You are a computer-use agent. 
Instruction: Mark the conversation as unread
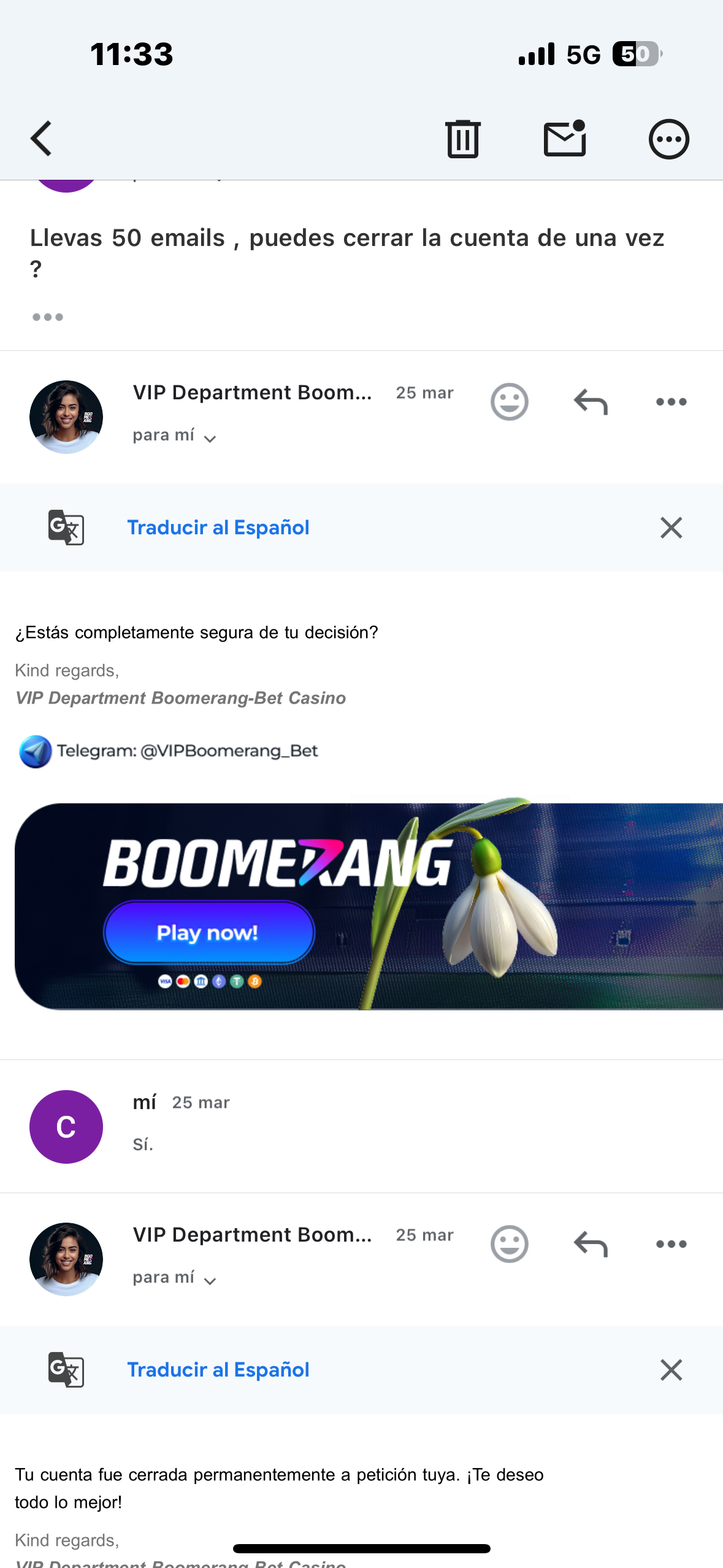[565, 139]
